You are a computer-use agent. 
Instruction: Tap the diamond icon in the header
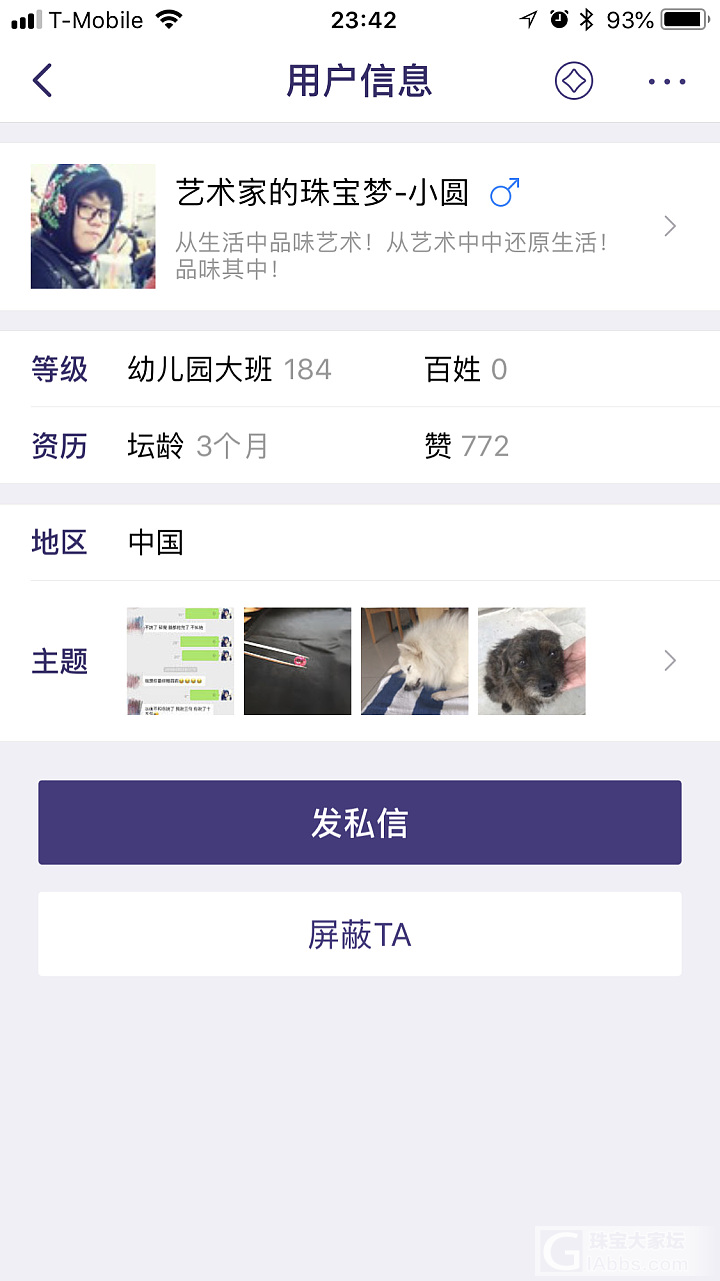click(574, 81)
